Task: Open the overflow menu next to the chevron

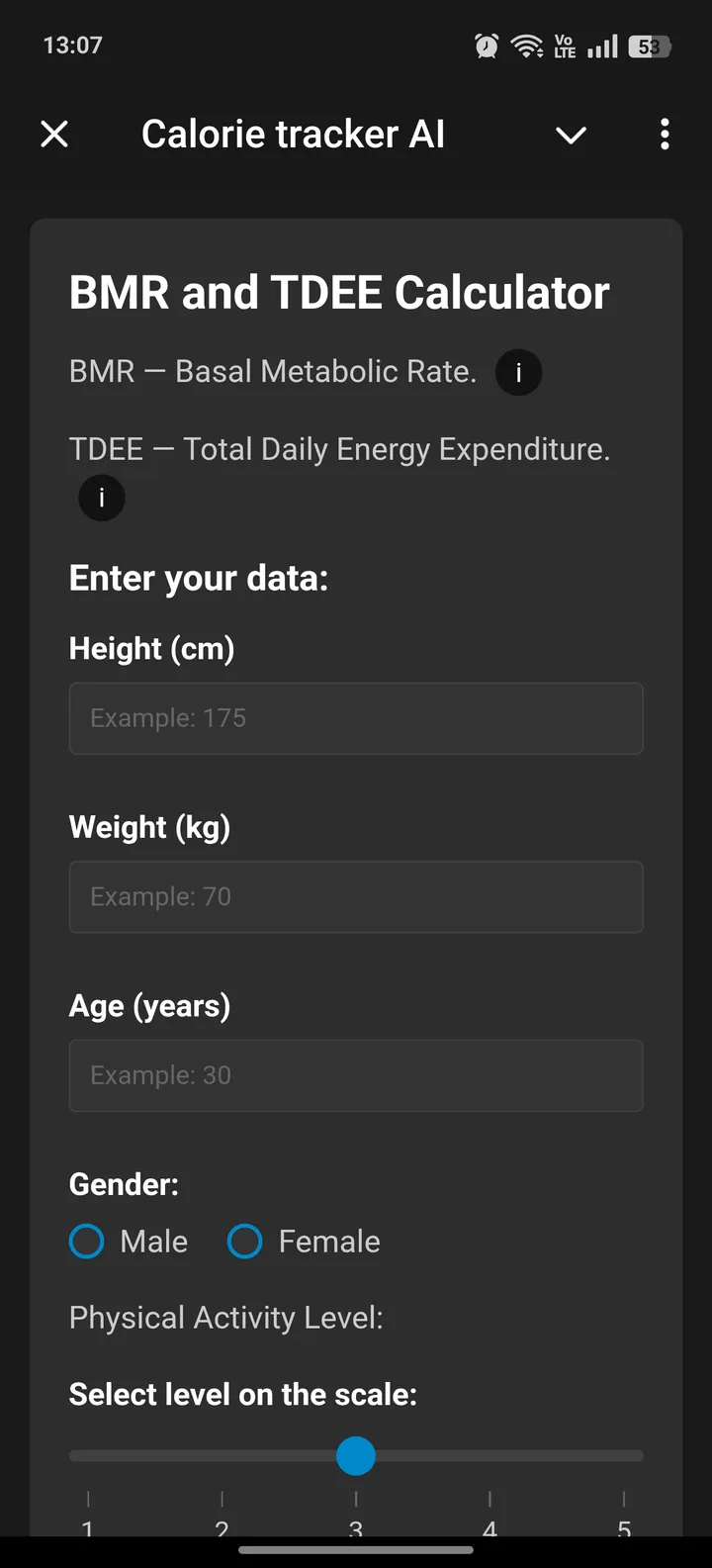Action: click(x=665, y=134)
